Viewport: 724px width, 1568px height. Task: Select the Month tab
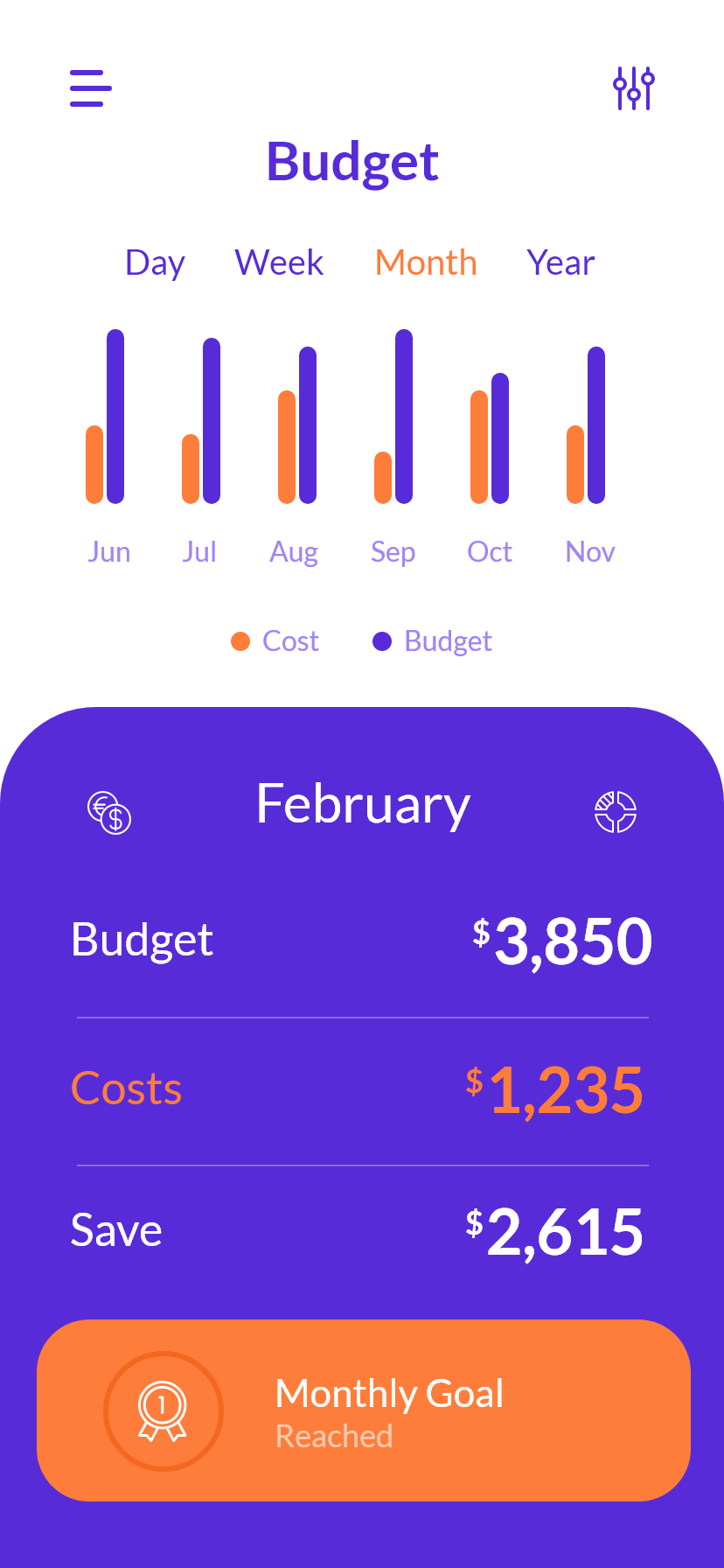[426, 262]
